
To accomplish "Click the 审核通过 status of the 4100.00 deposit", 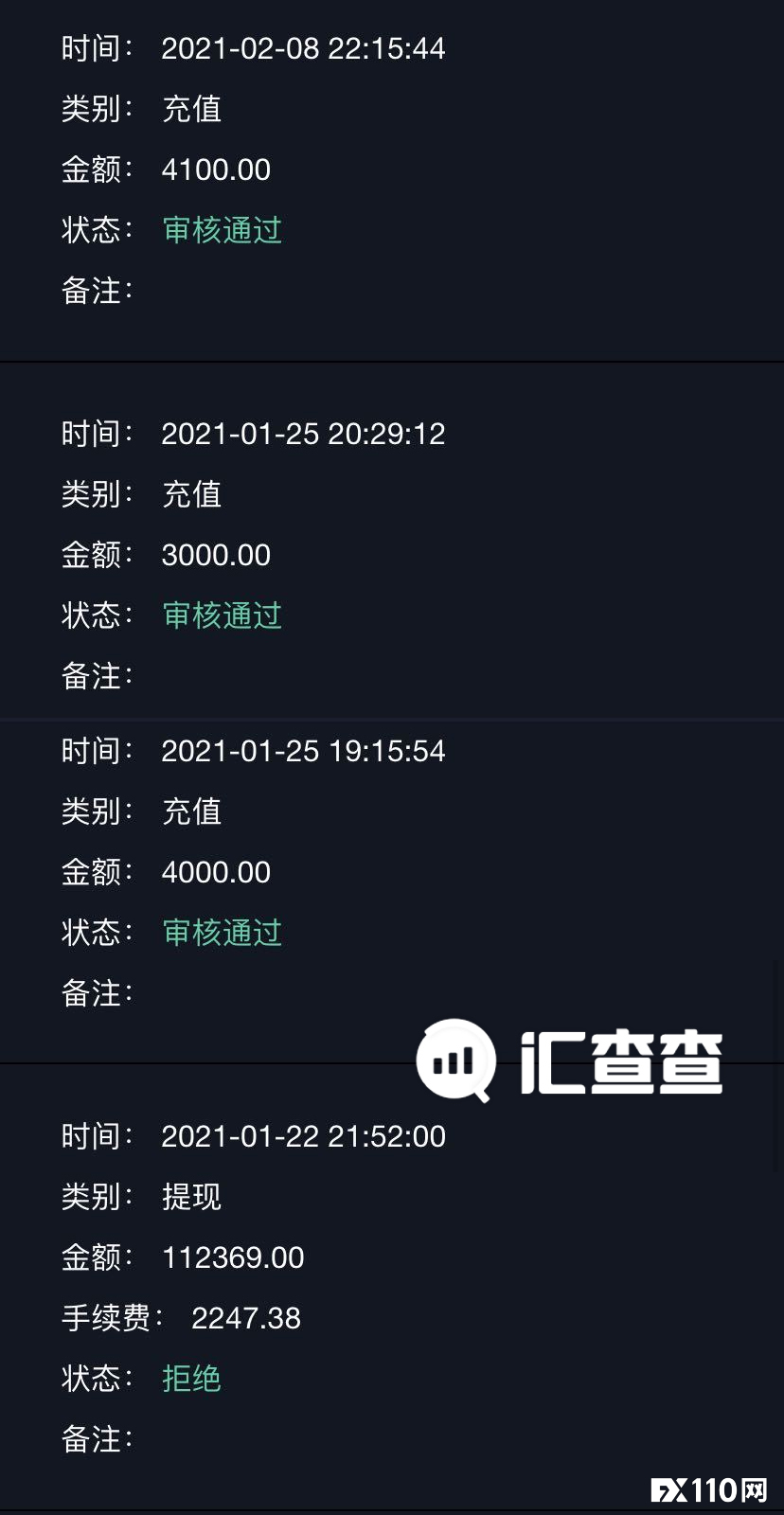I will coord(221,230).
